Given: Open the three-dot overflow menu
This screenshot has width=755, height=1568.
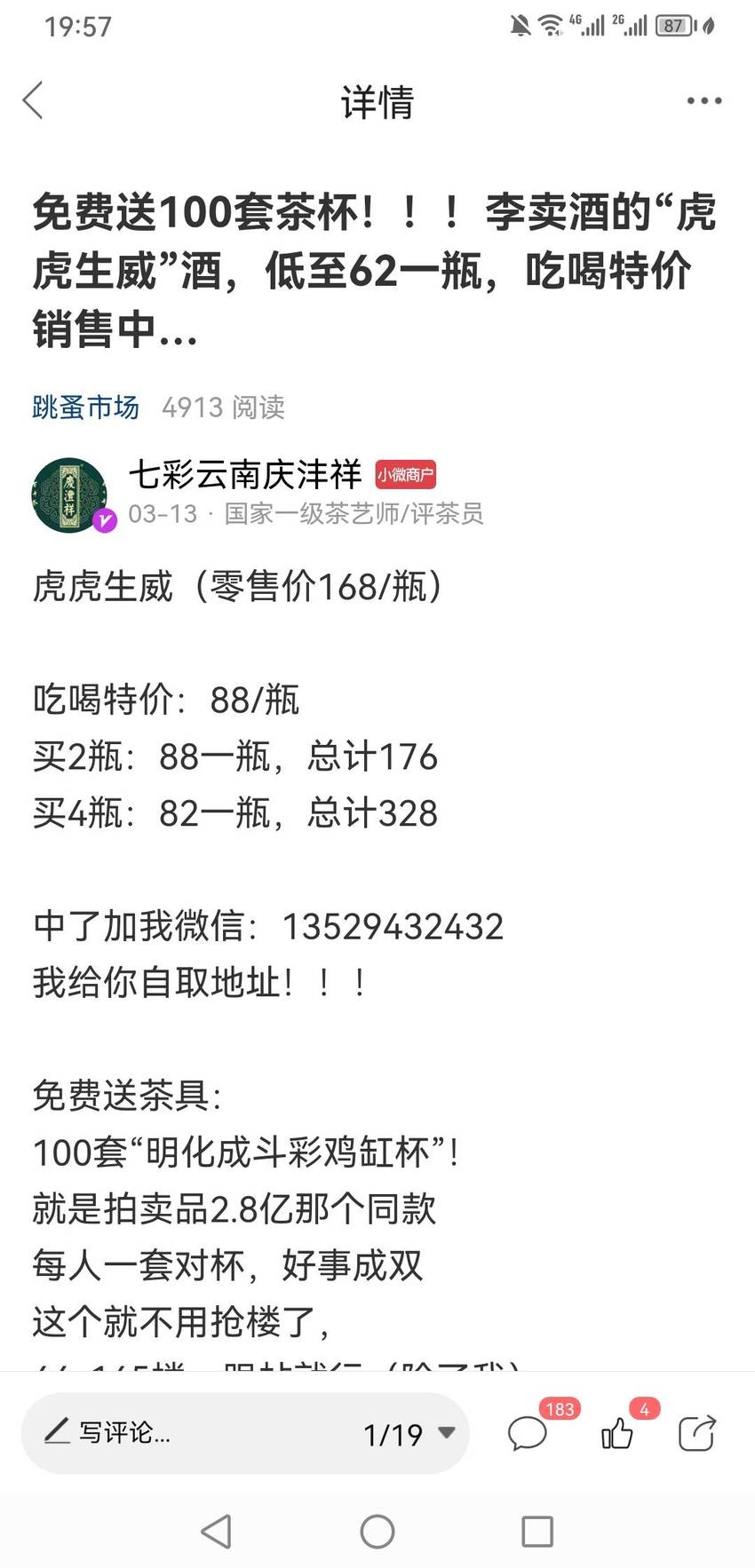Looking at the screenshot, I should [703, 101].
